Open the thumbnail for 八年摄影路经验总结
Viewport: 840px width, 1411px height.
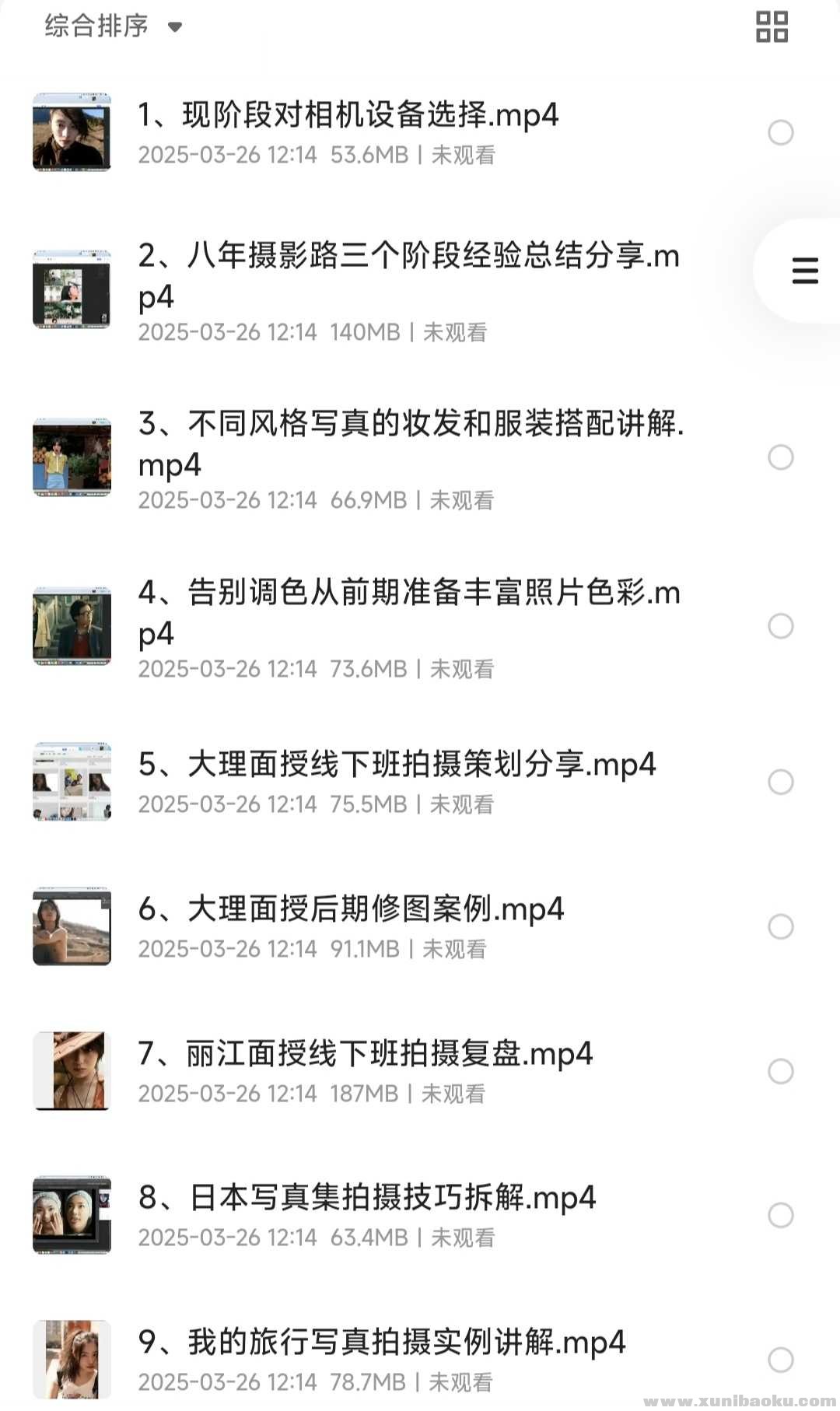(x=72, y=286)
